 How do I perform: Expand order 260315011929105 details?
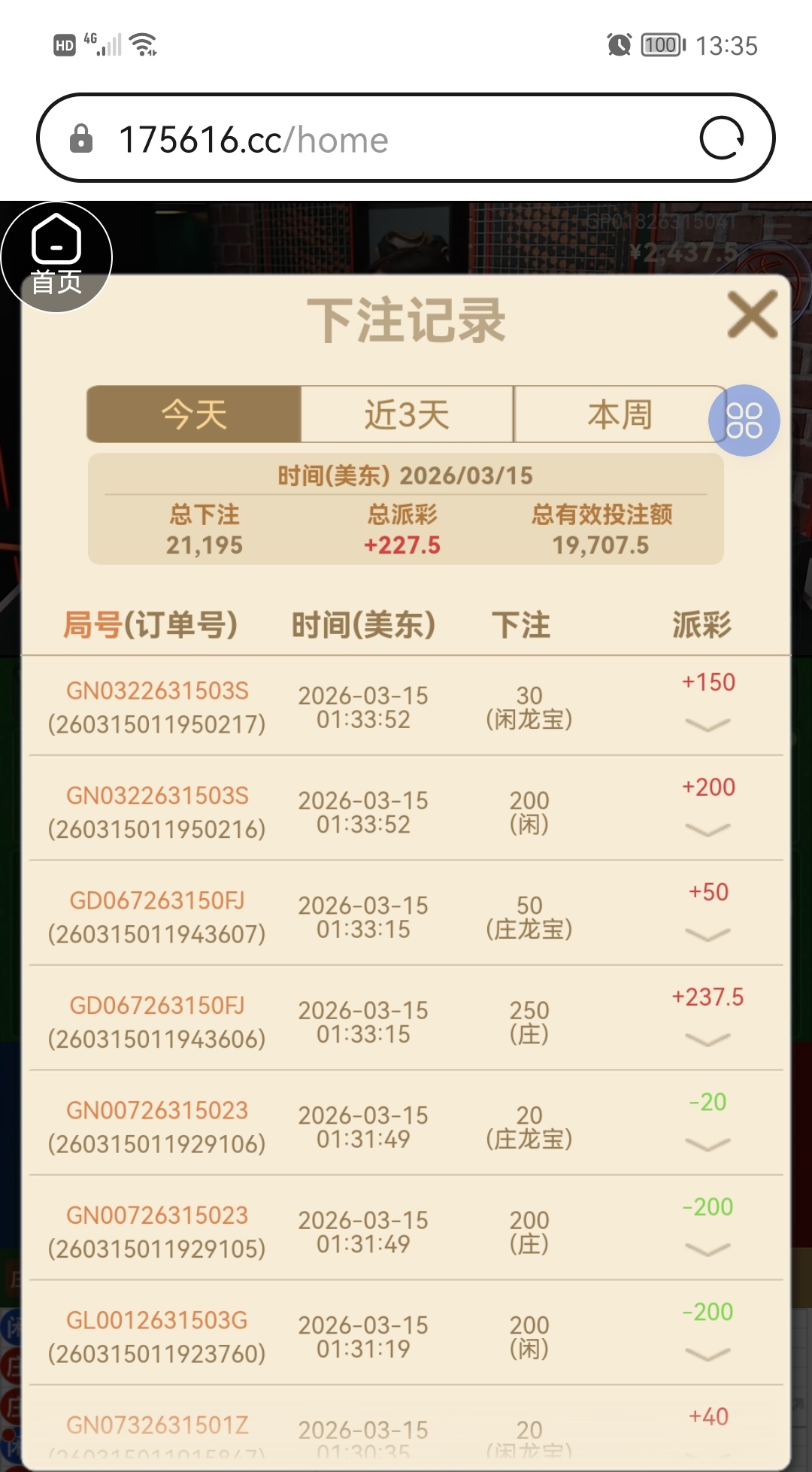tap(707, 1249)
